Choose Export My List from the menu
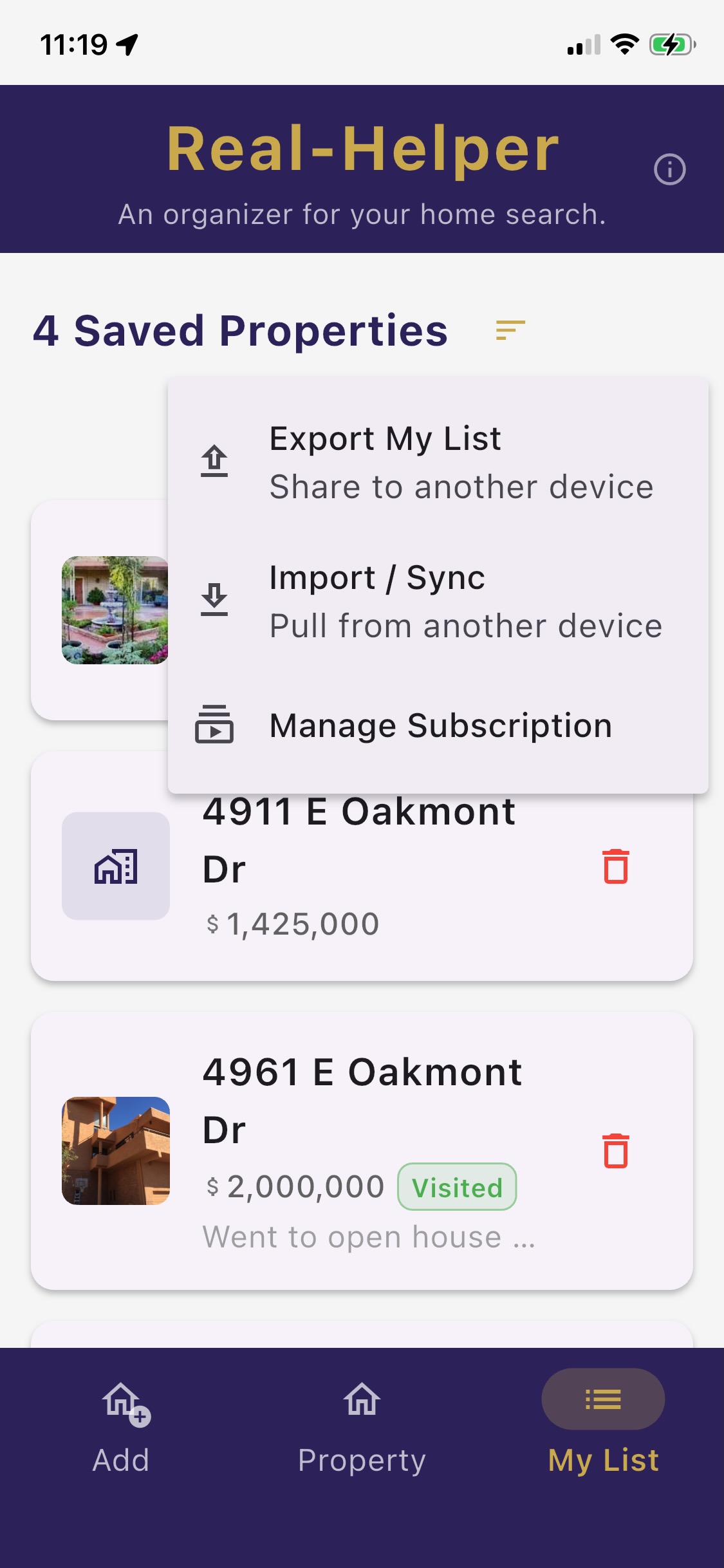The image size is (724, 1568). point(385,438)
